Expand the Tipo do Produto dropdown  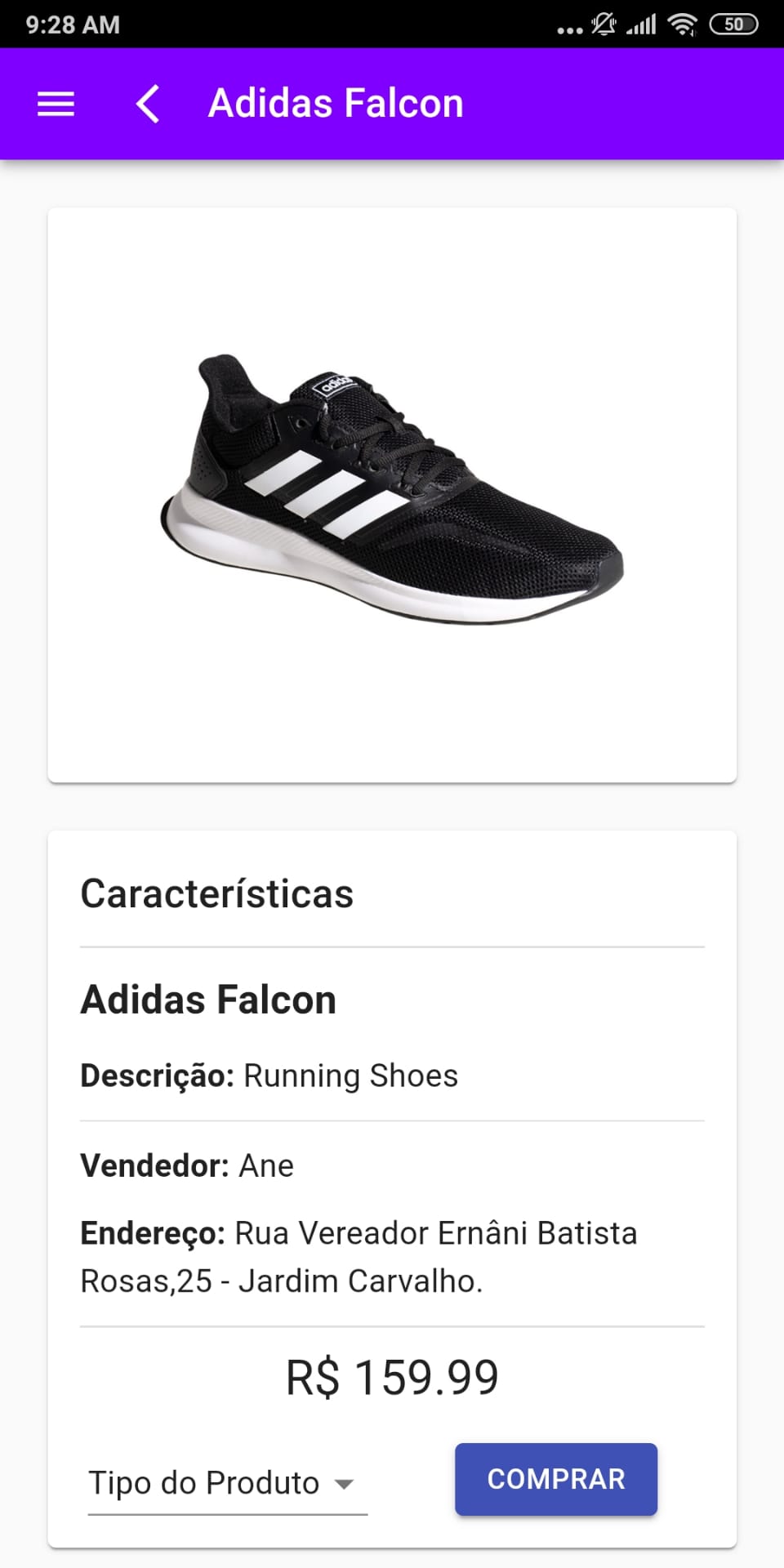(227, 1483)
